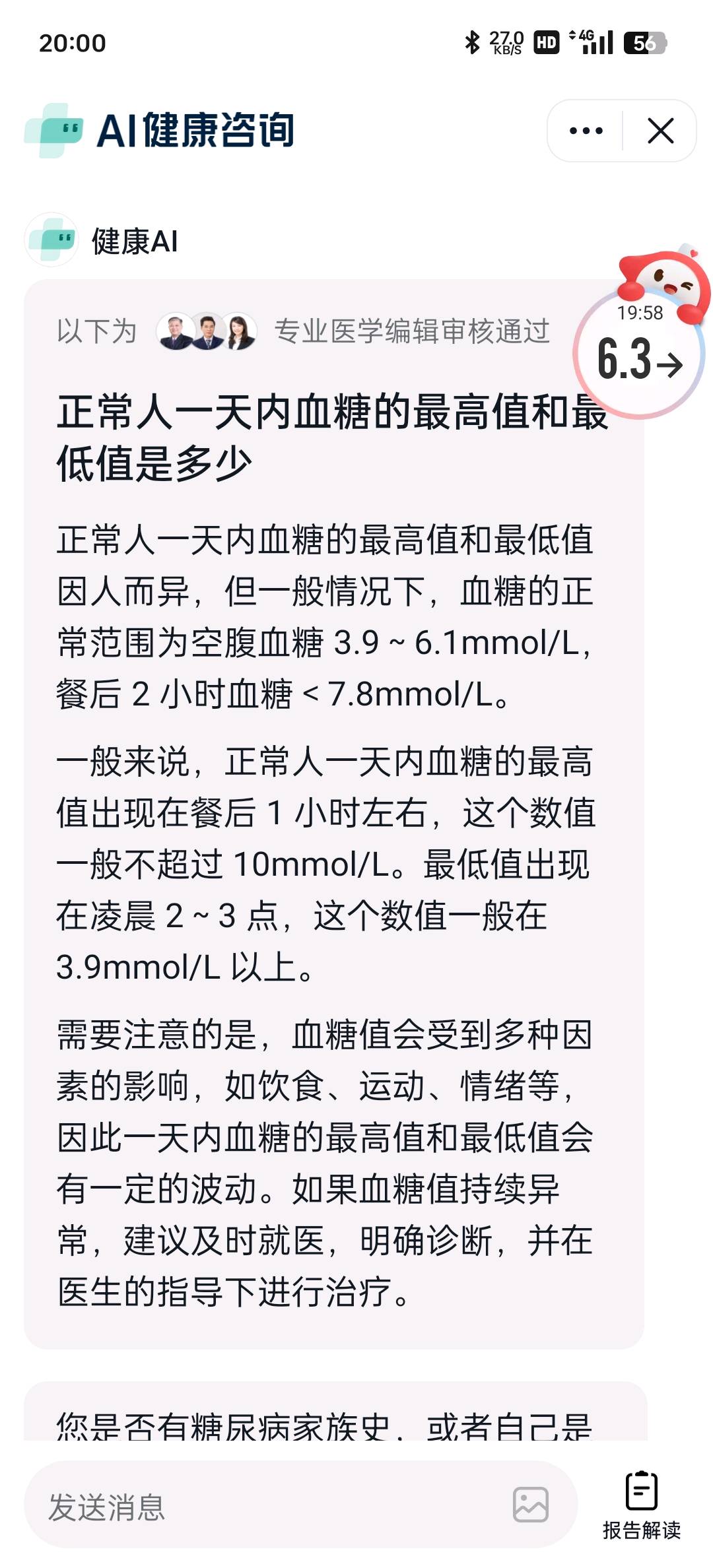Attach an image via the picture icon
The width and height of the screenshot is (713, 1568).
click(531, 1505)
